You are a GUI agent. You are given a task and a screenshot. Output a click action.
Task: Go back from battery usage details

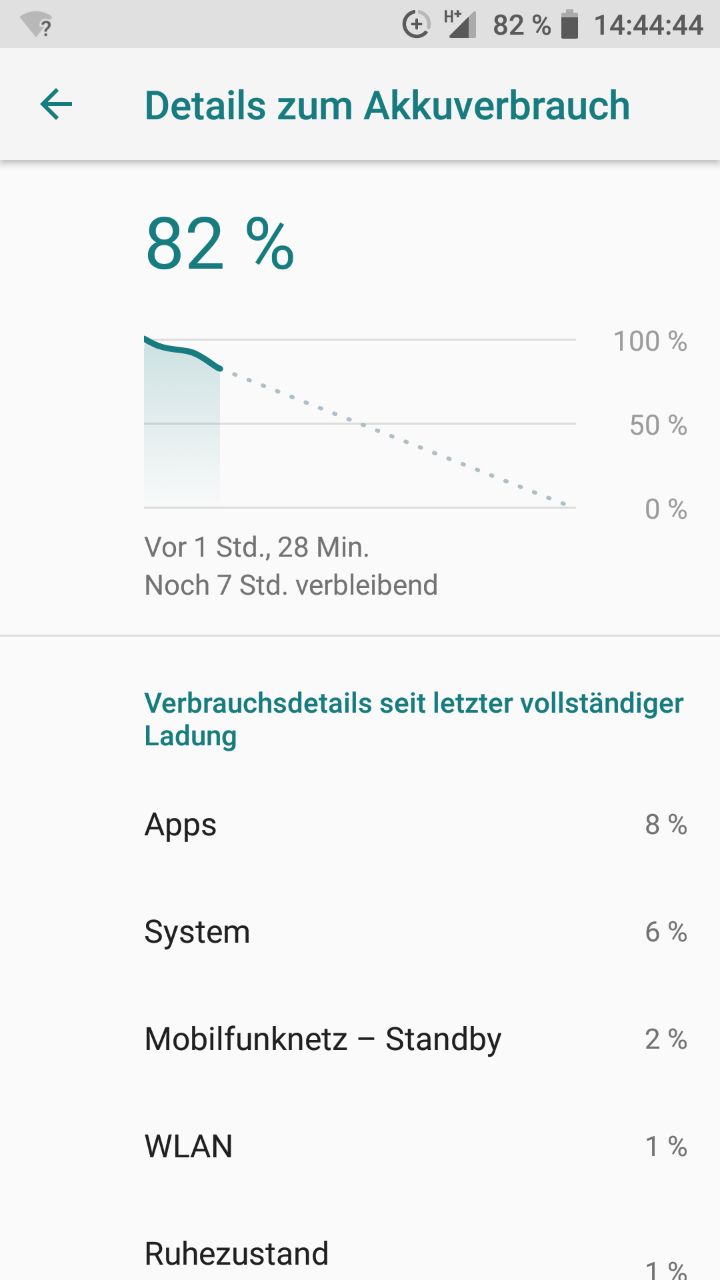pos(56,105)
